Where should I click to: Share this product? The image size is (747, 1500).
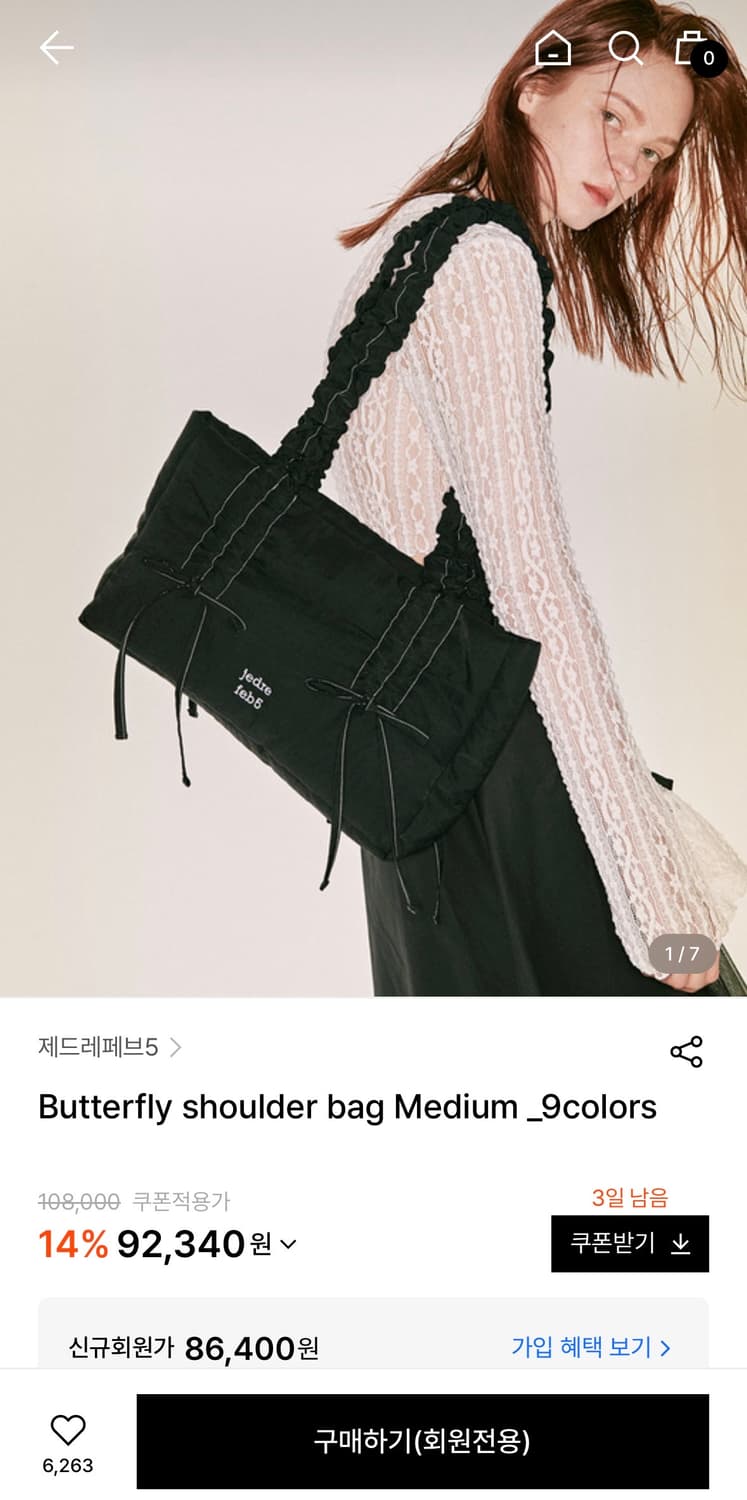click(687, 1051)
